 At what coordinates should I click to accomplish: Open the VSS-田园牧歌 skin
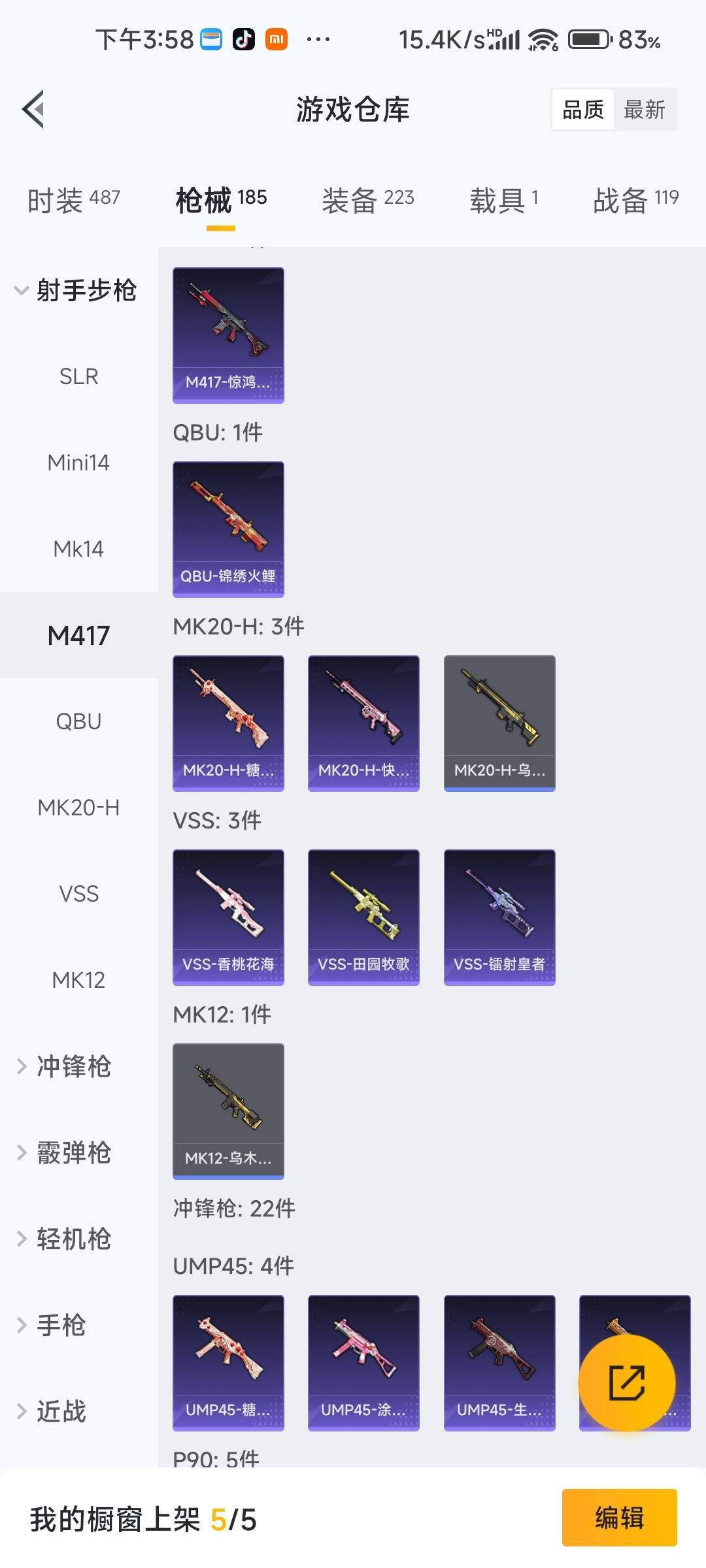pos(363,917)
